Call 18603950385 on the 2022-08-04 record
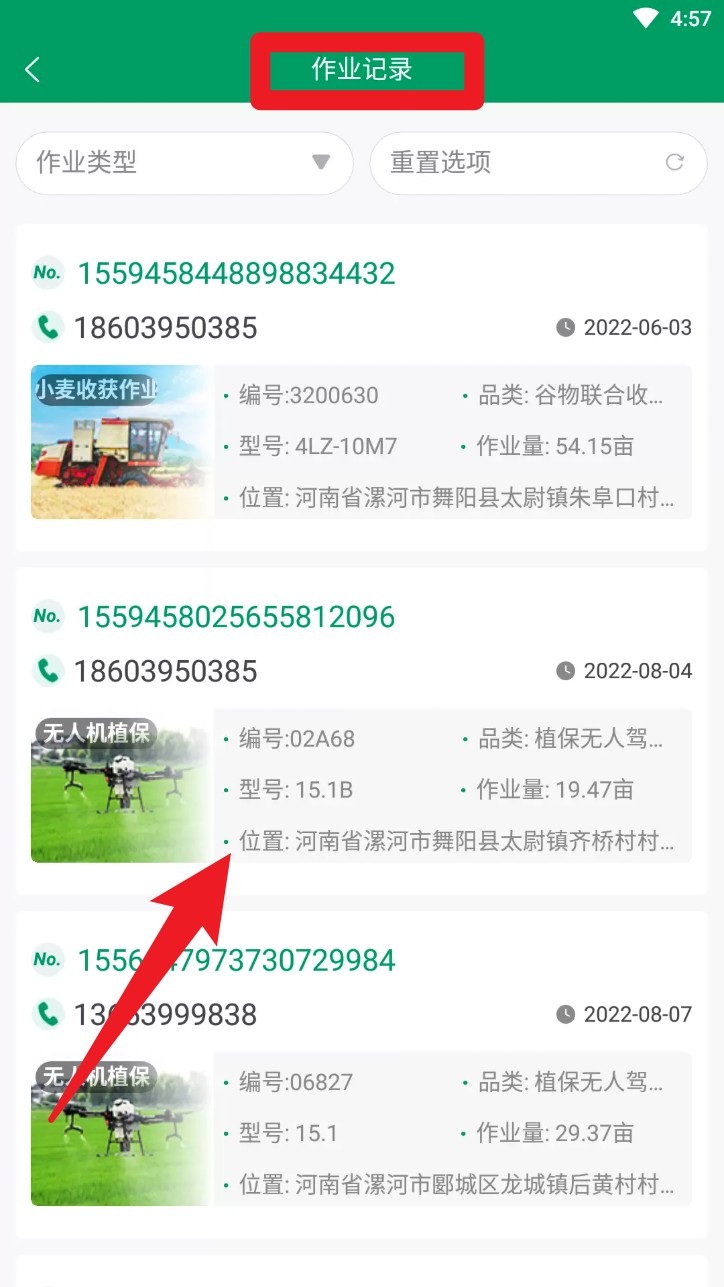 [x=165, y=671]
